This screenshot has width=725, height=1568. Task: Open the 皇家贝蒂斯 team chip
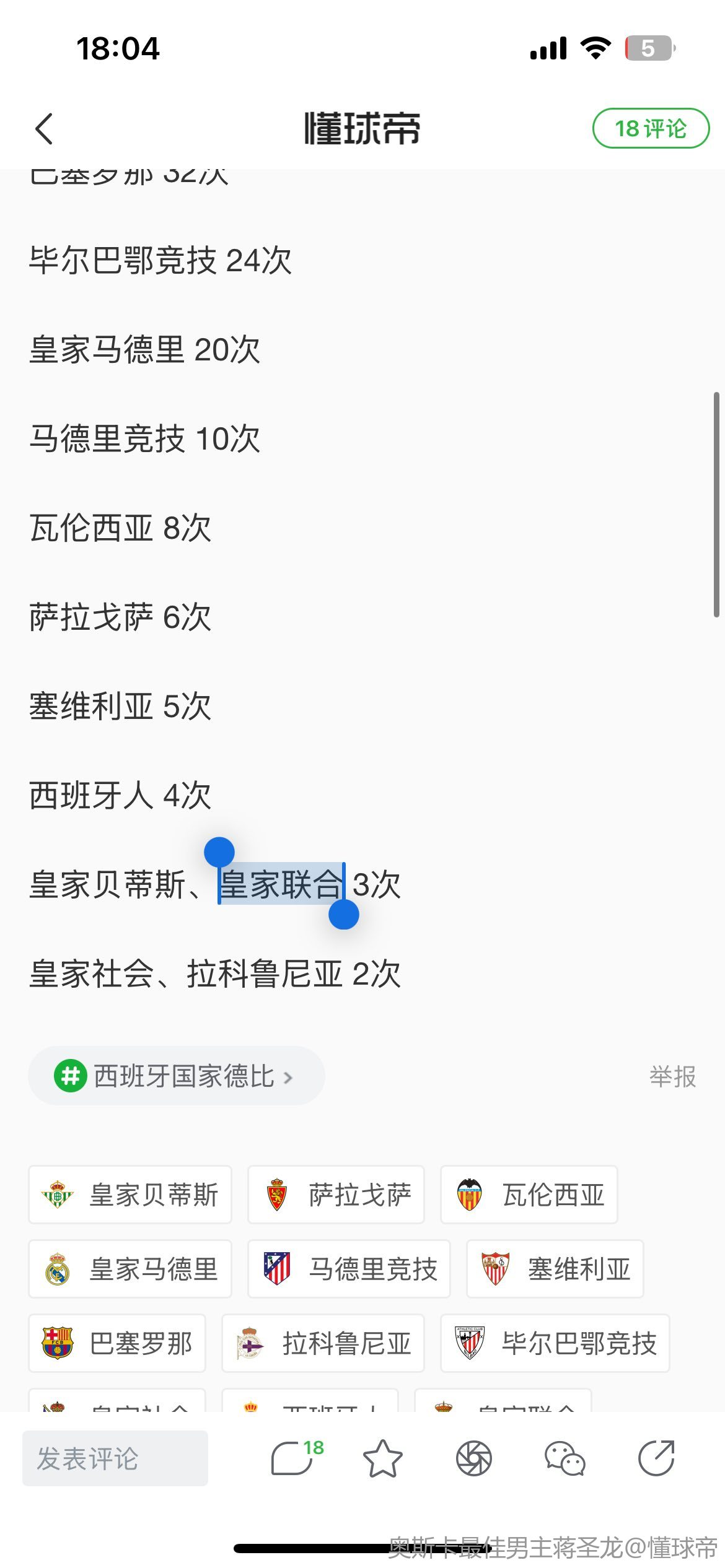click(x=130, y=1195)
